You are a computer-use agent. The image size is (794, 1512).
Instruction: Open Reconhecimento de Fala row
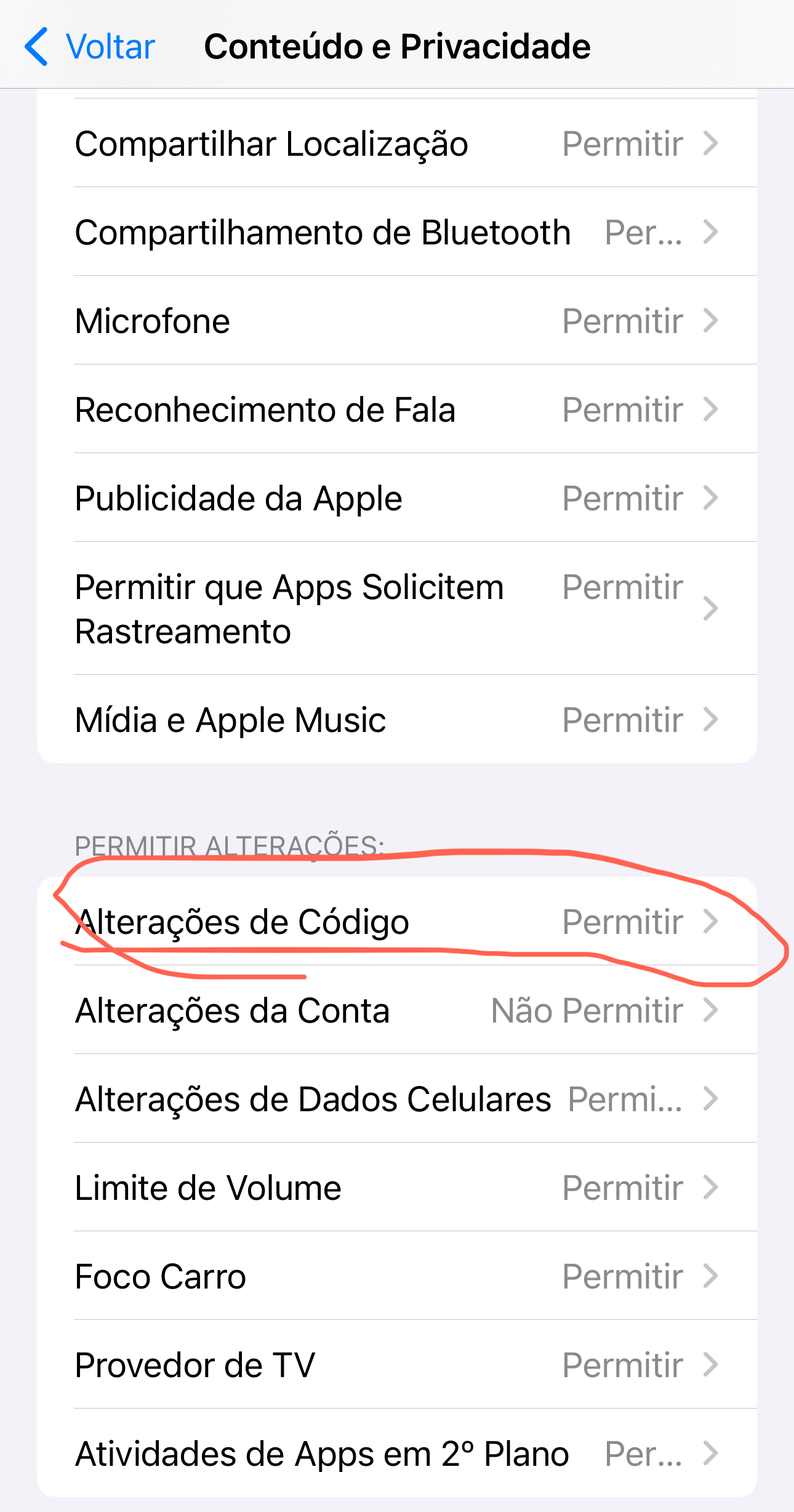pos(397,409)
